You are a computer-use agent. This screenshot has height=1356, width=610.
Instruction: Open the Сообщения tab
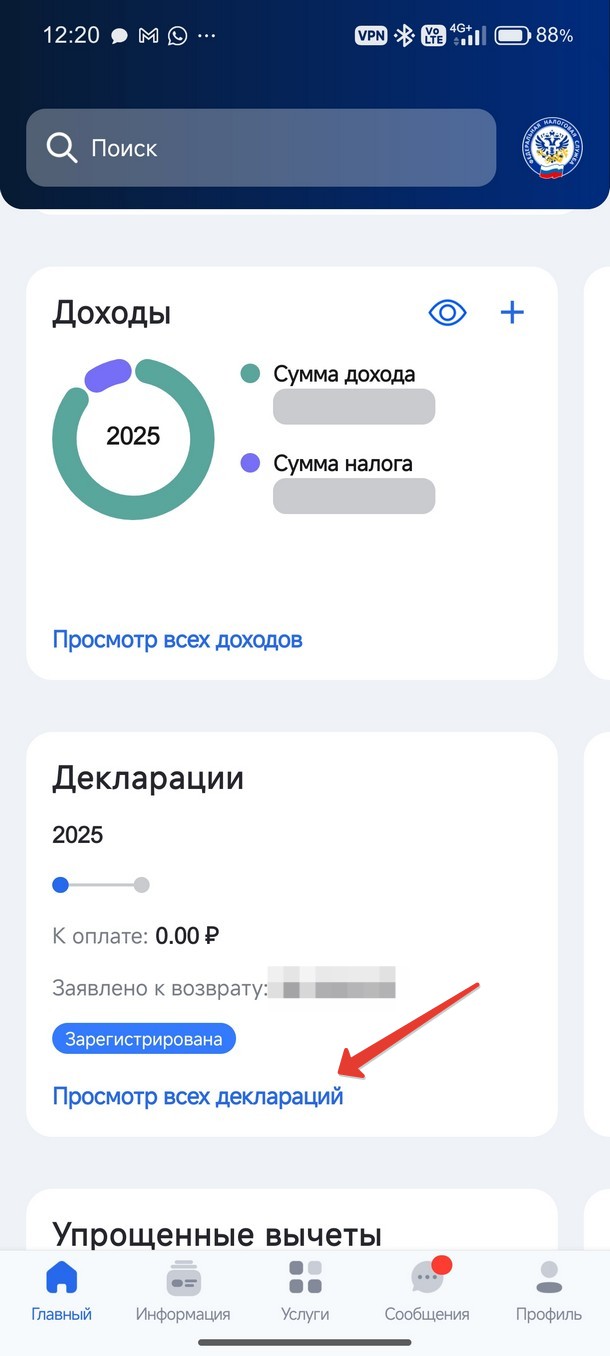point(427,1291)
